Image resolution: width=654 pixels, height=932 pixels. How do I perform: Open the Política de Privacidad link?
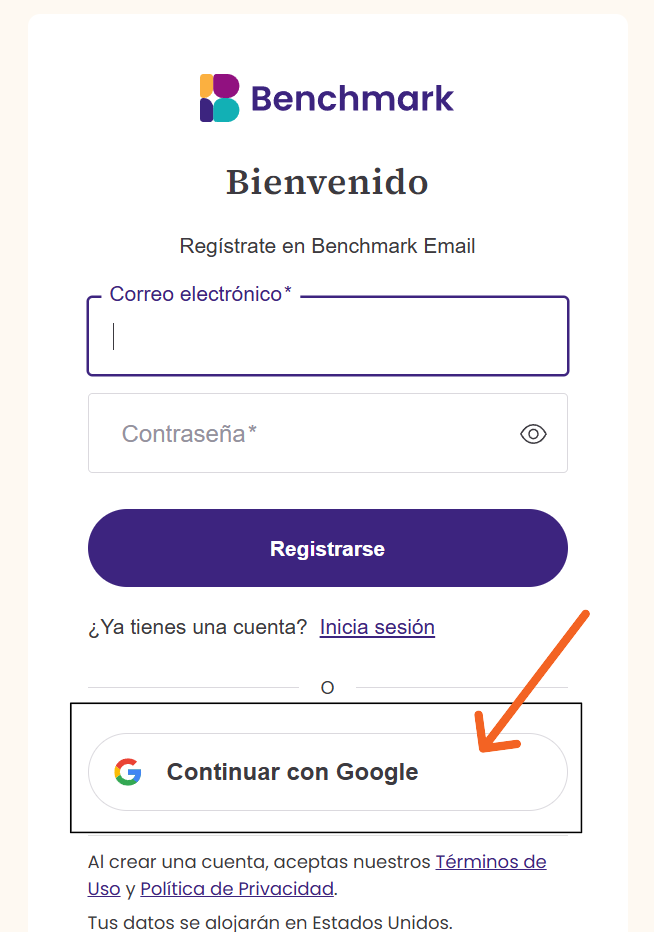coord(236,888)
